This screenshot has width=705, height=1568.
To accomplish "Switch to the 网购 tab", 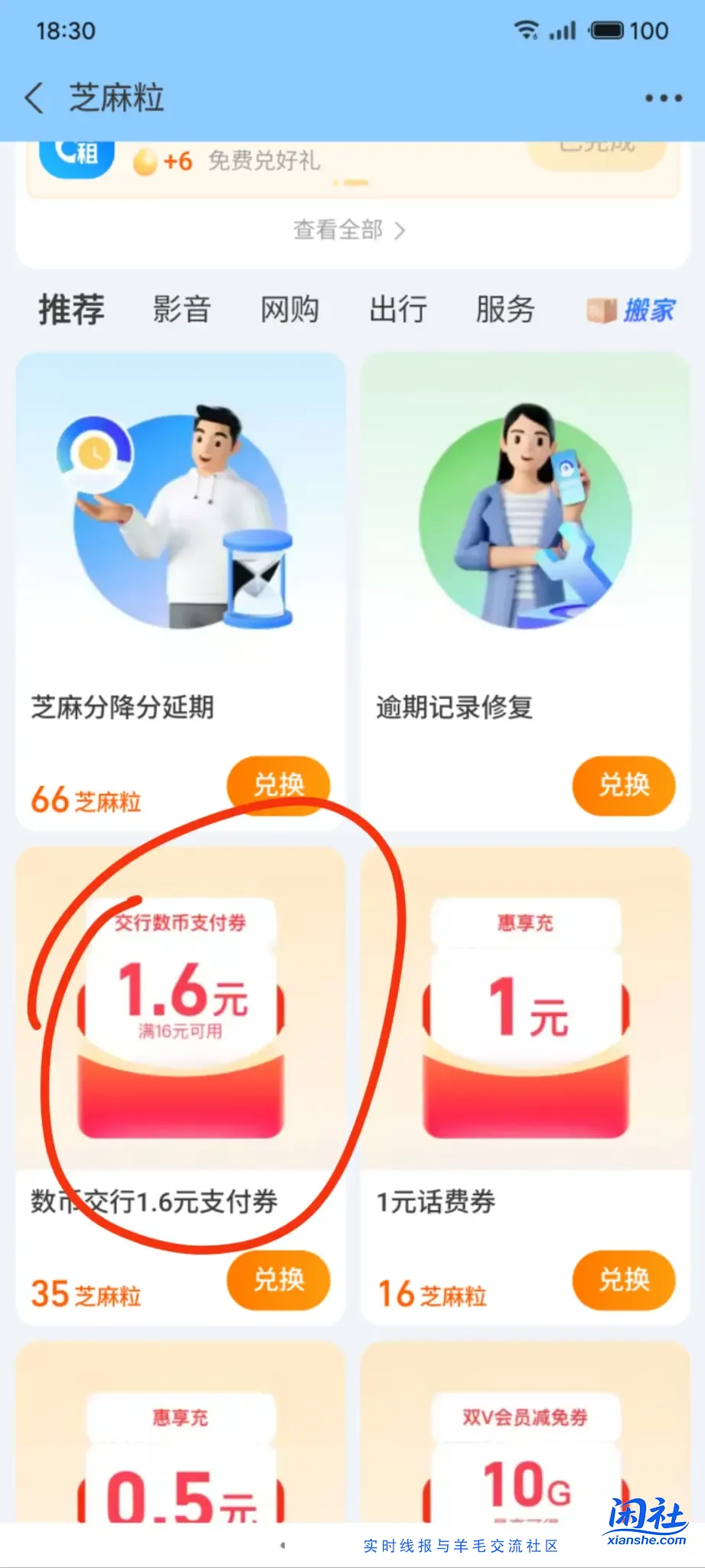I will pyautogui.click(x=290, y=309).
